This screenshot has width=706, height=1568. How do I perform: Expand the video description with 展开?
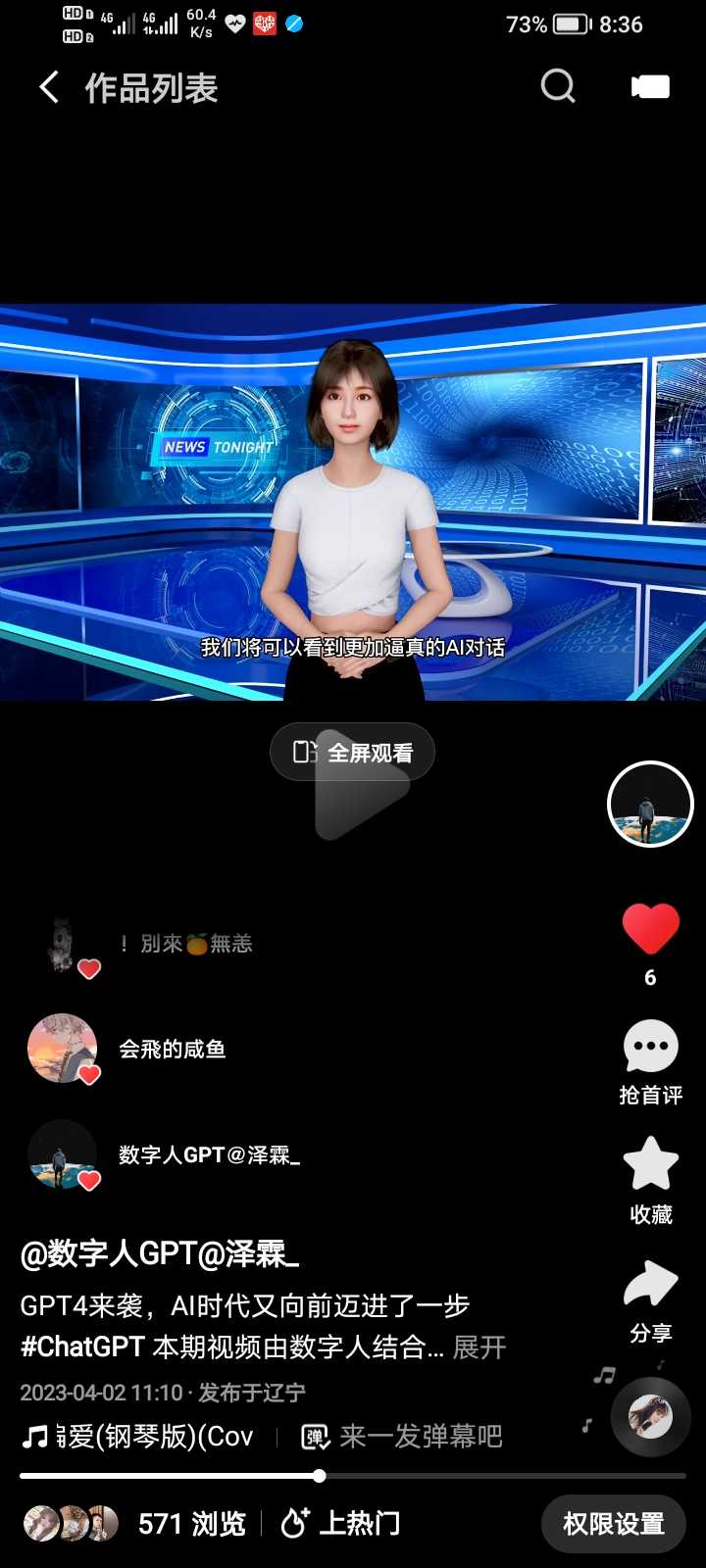point(478,1348)
